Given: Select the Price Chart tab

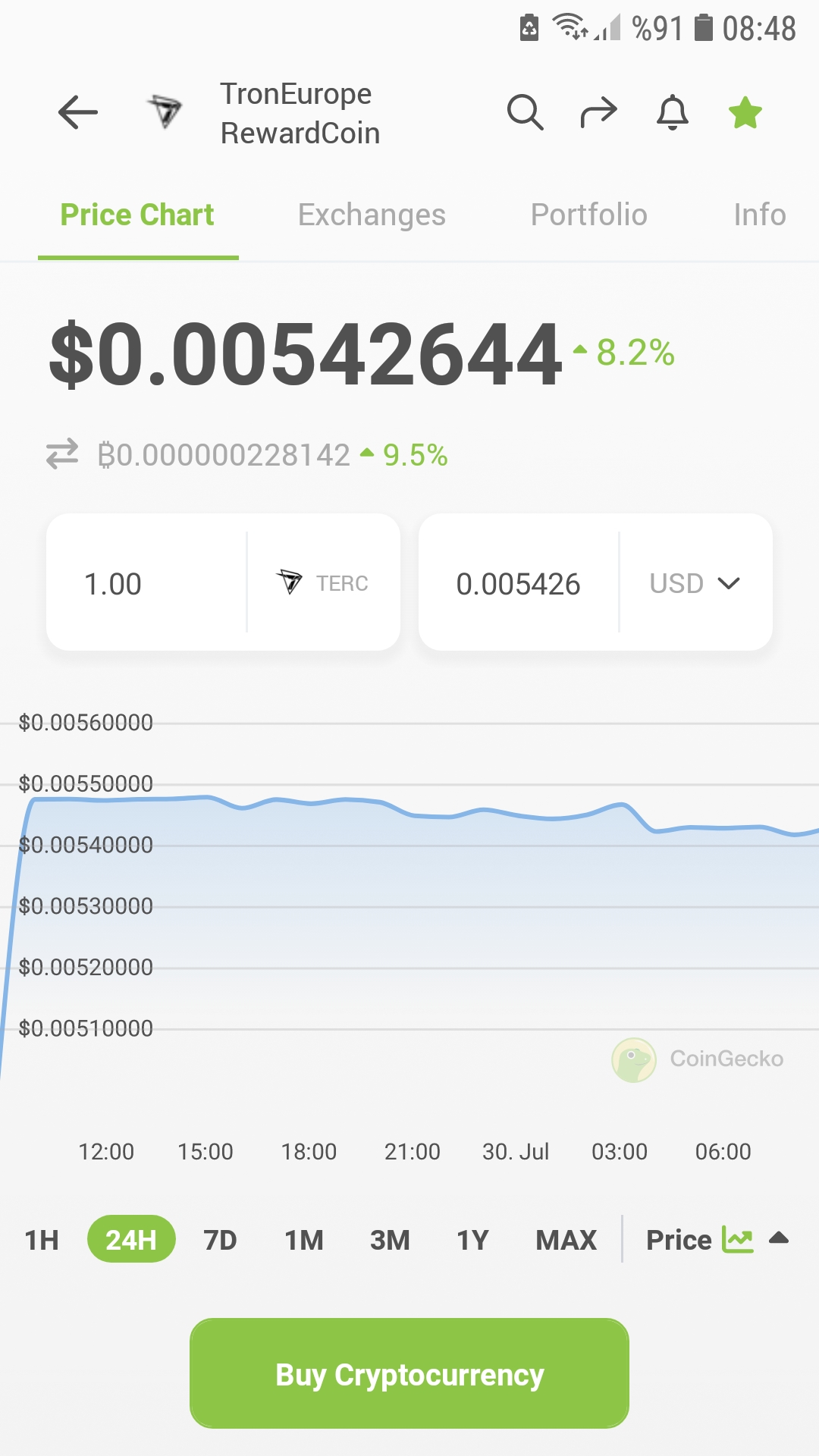Looking at the screenshot, I should [137, 215].
